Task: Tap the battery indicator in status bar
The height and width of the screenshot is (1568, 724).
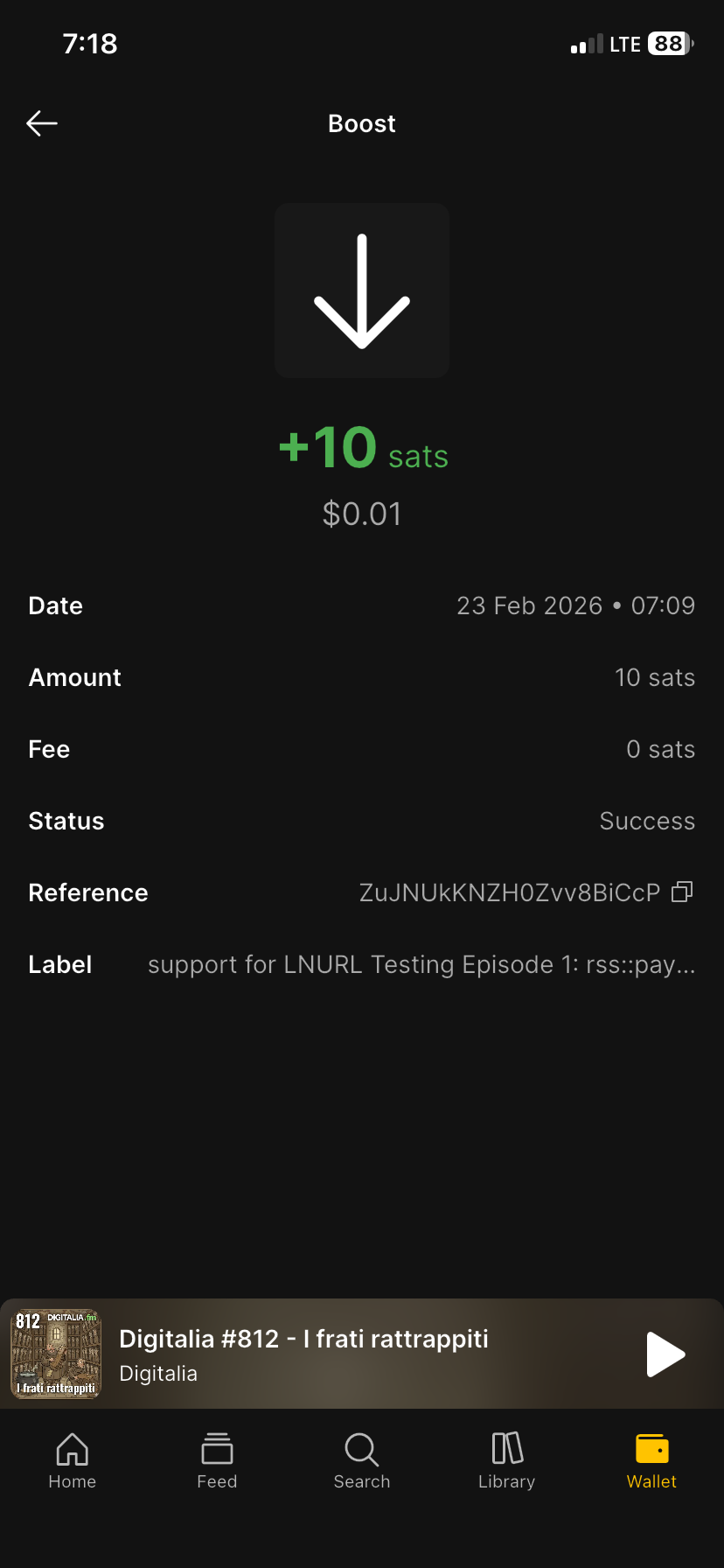Action: (666, 43)
